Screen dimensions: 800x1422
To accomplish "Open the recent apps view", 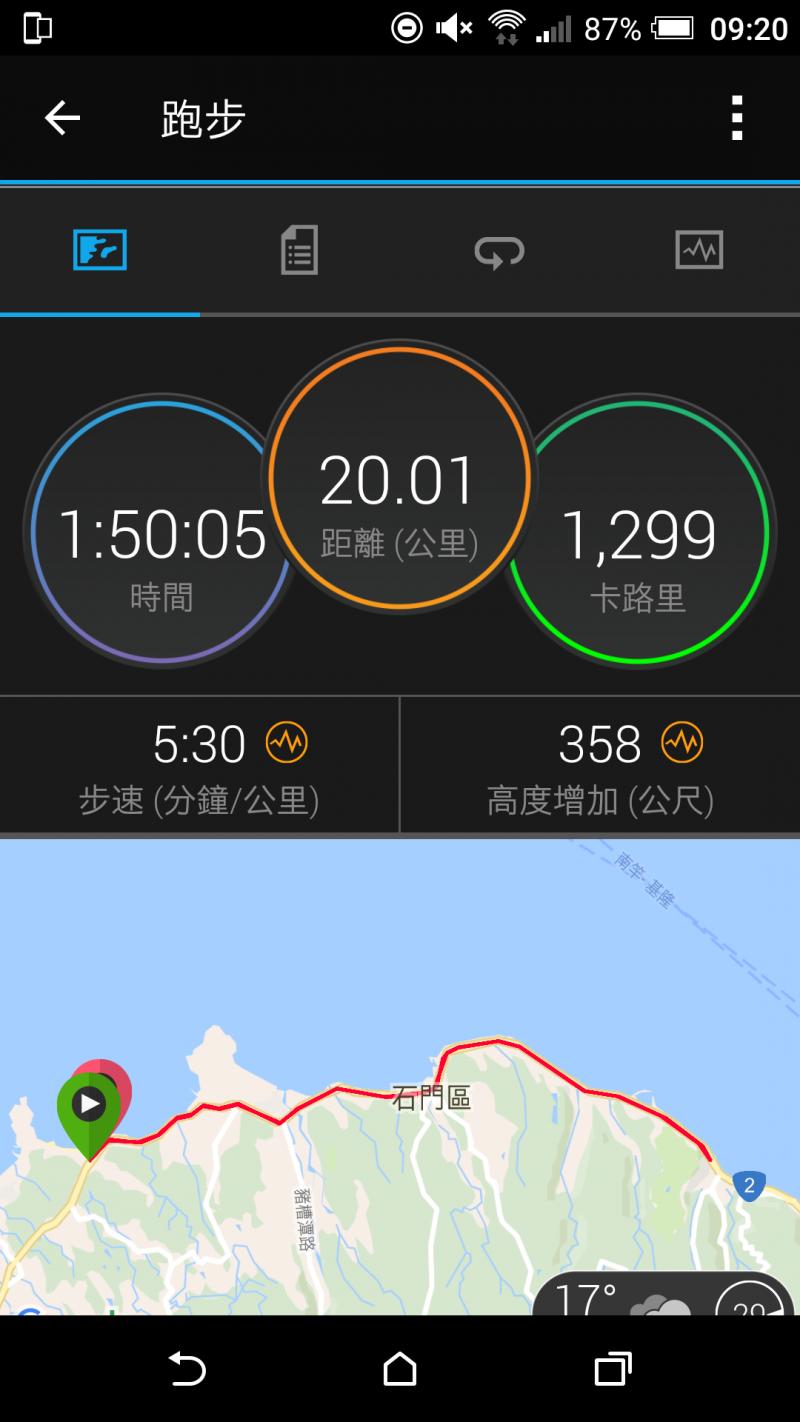I will point(613,1369).
